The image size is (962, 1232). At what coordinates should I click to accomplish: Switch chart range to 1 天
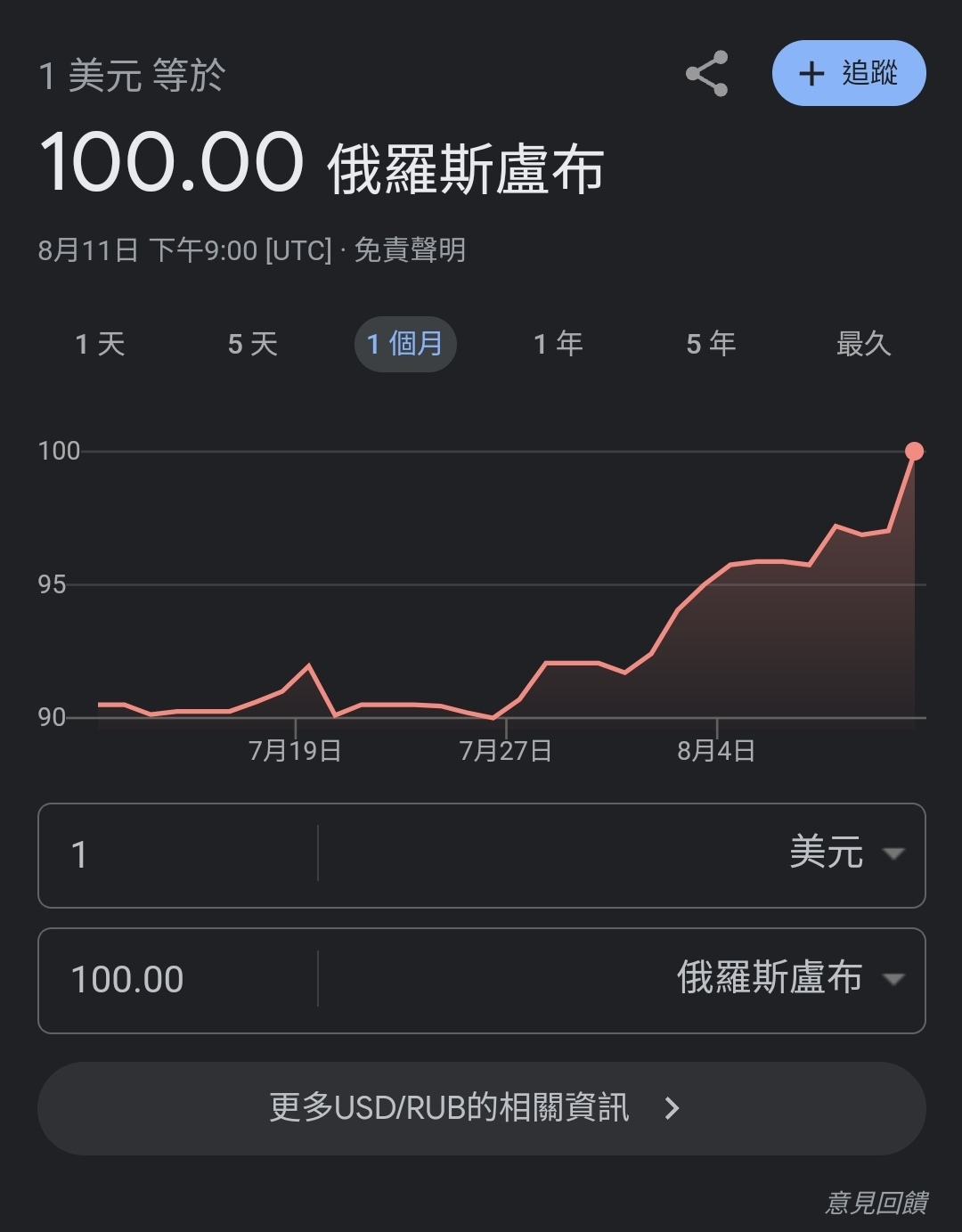(x=100, y=344)
